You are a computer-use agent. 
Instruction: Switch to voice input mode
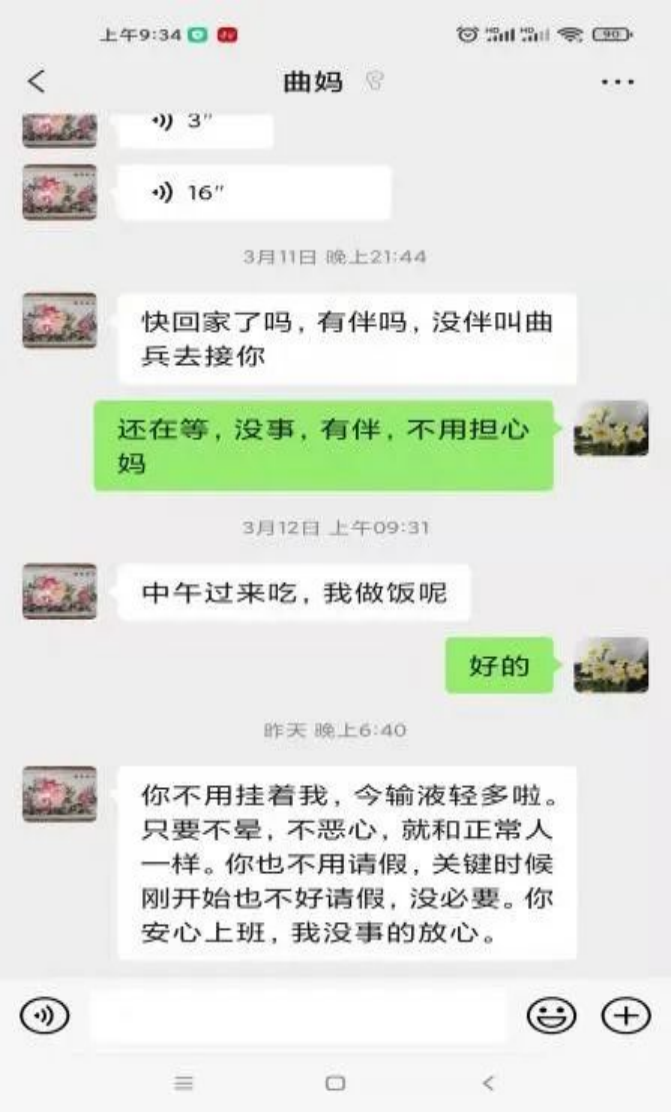click(44, 1016)
